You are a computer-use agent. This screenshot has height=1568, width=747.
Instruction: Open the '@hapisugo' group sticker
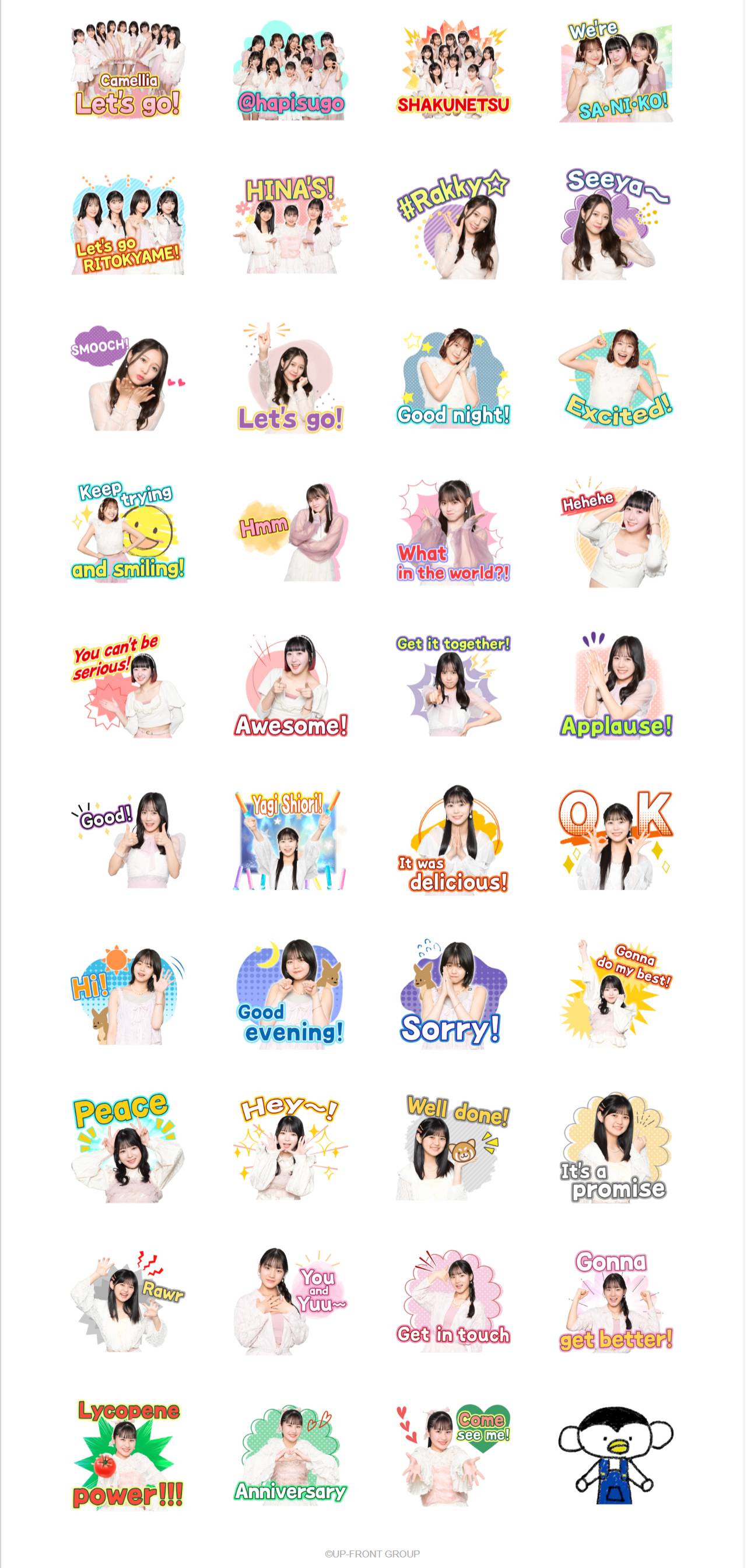[290, 71]
